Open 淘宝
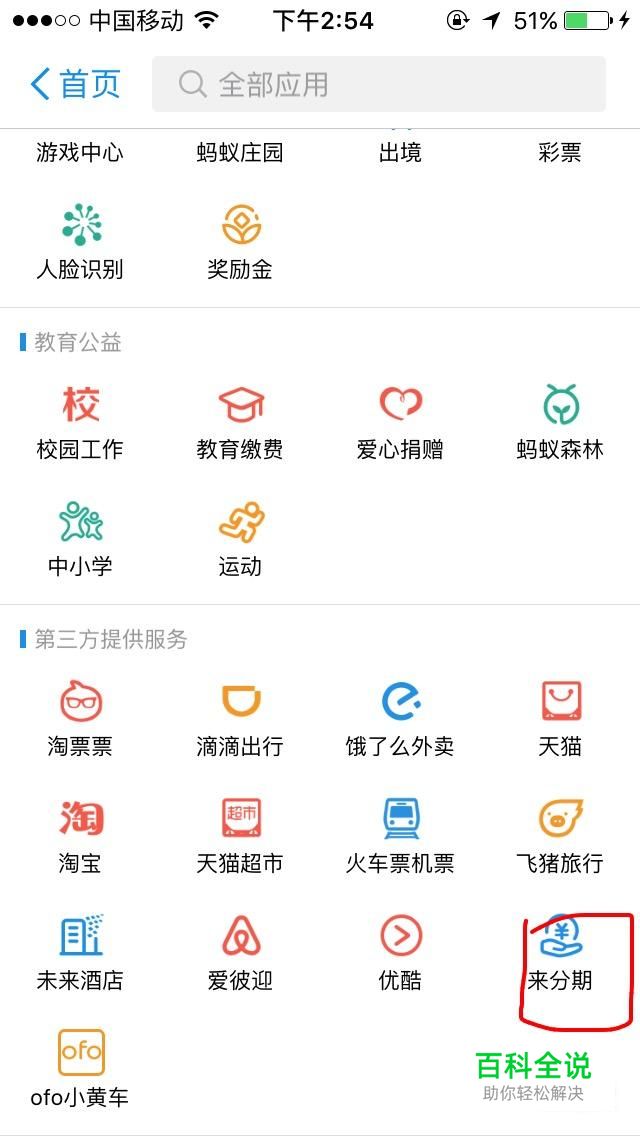The height and width of the screenshot is (1136, 640). pyautogui.click(x=80, y=836)
